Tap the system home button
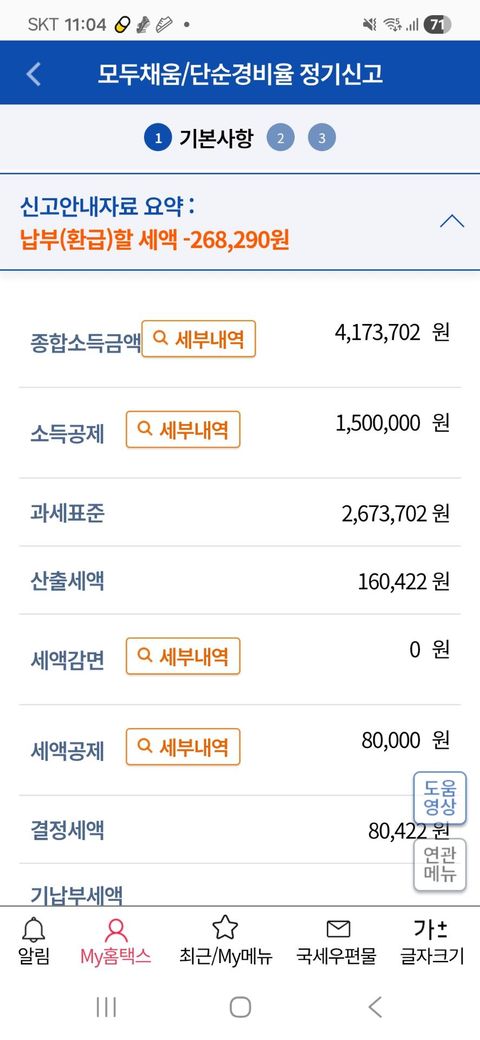Viewport: 480px width, 1040px height. pyautogui.click(x=240, y=1007)
